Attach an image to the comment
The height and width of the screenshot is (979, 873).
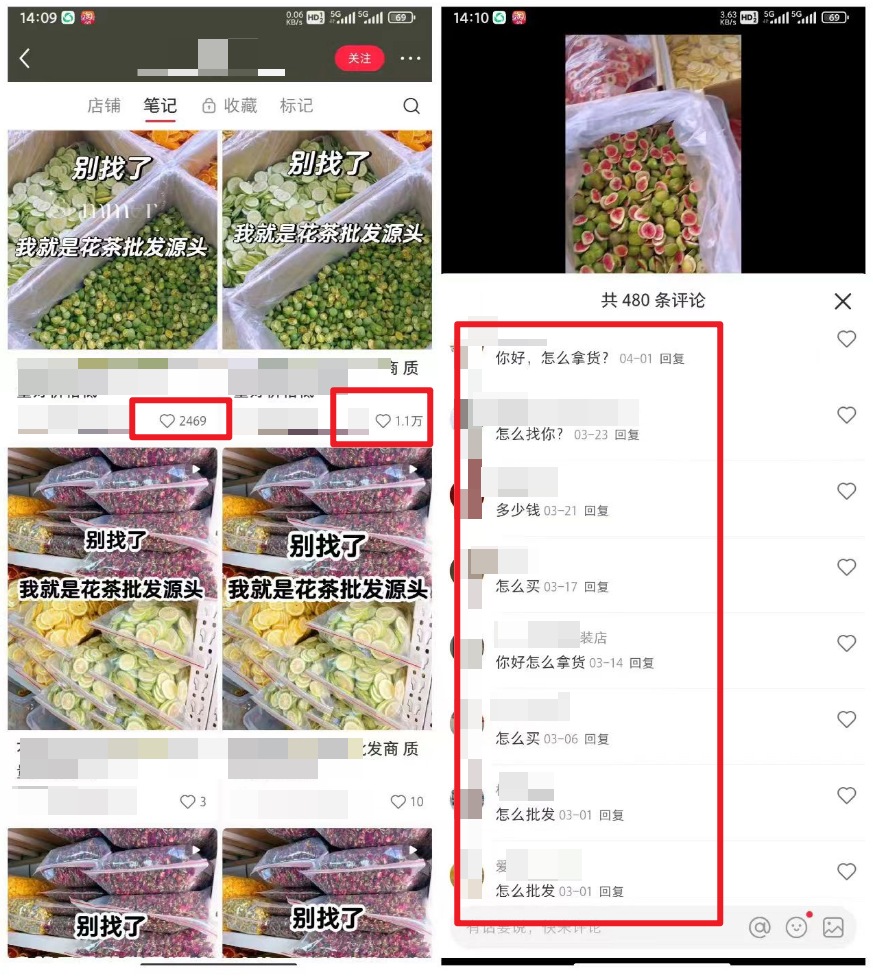click(833, 928)
